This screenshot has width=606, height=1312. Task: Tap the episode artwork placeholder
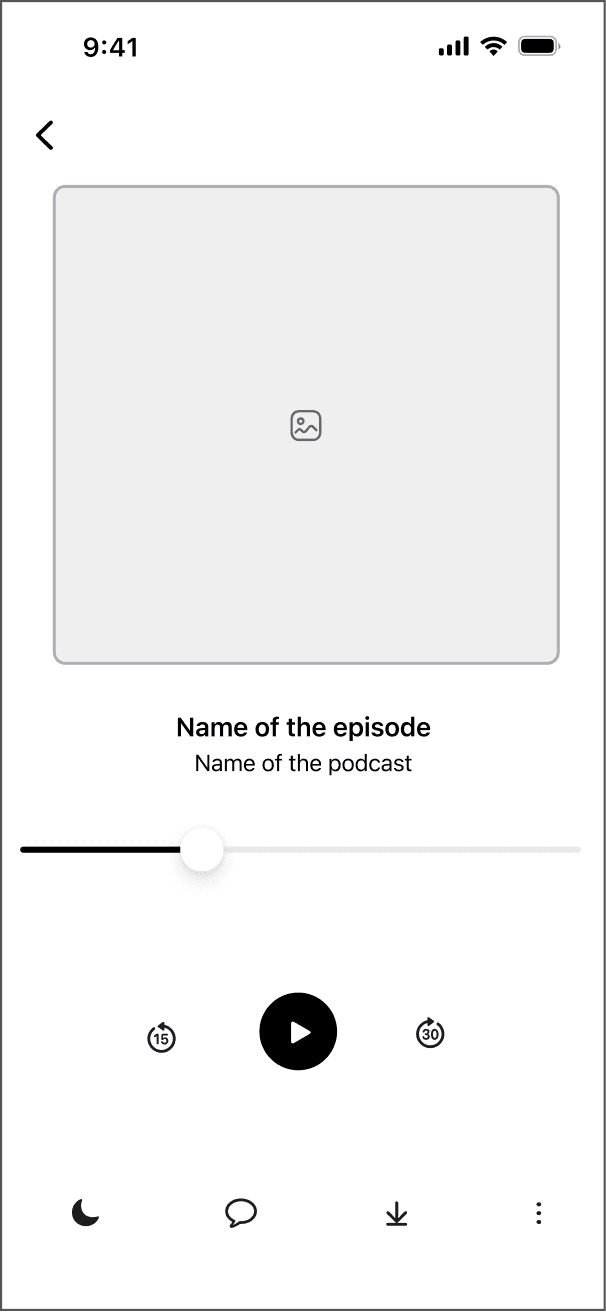pos(306,425)
